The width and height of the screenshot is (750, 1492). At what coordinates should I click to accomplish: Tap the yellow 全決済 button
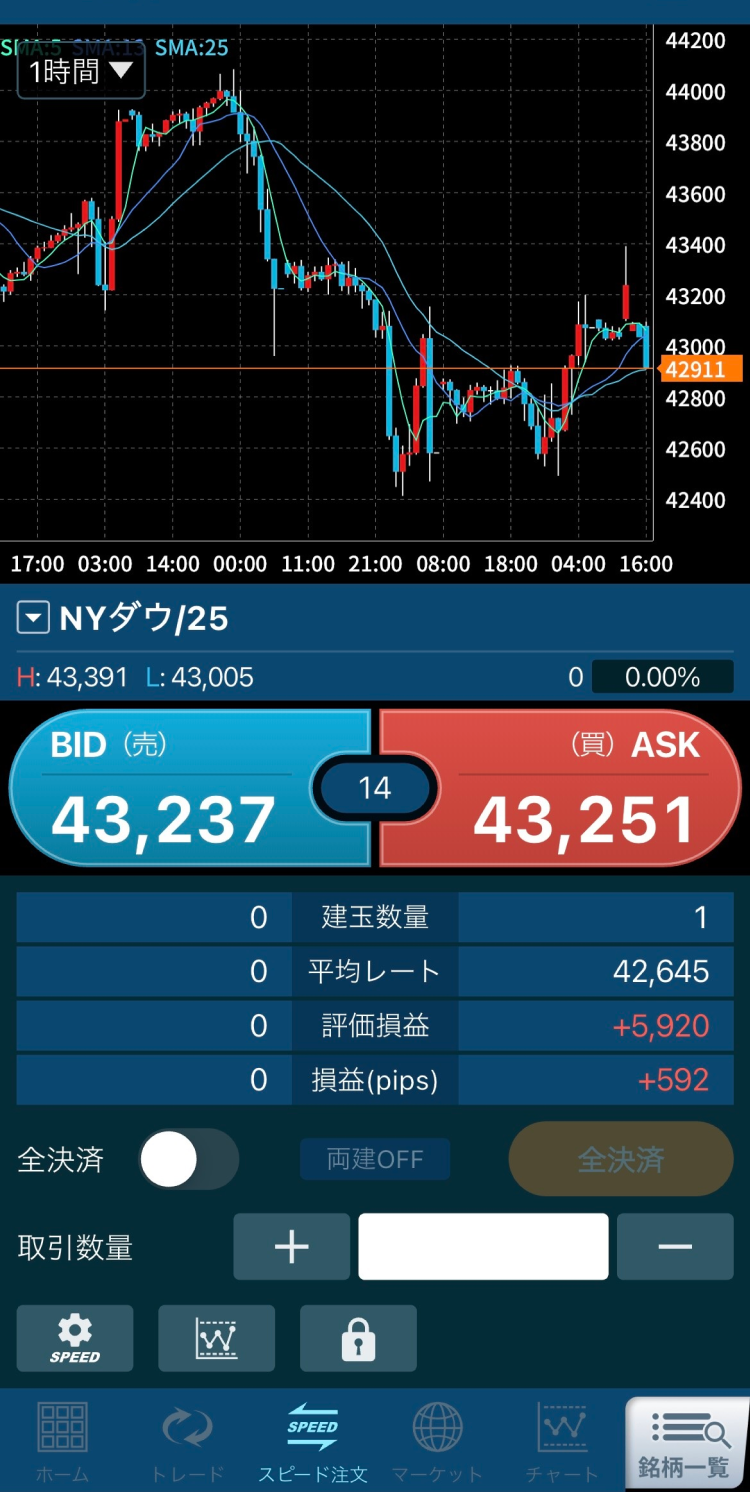[x=621, y=1159]
